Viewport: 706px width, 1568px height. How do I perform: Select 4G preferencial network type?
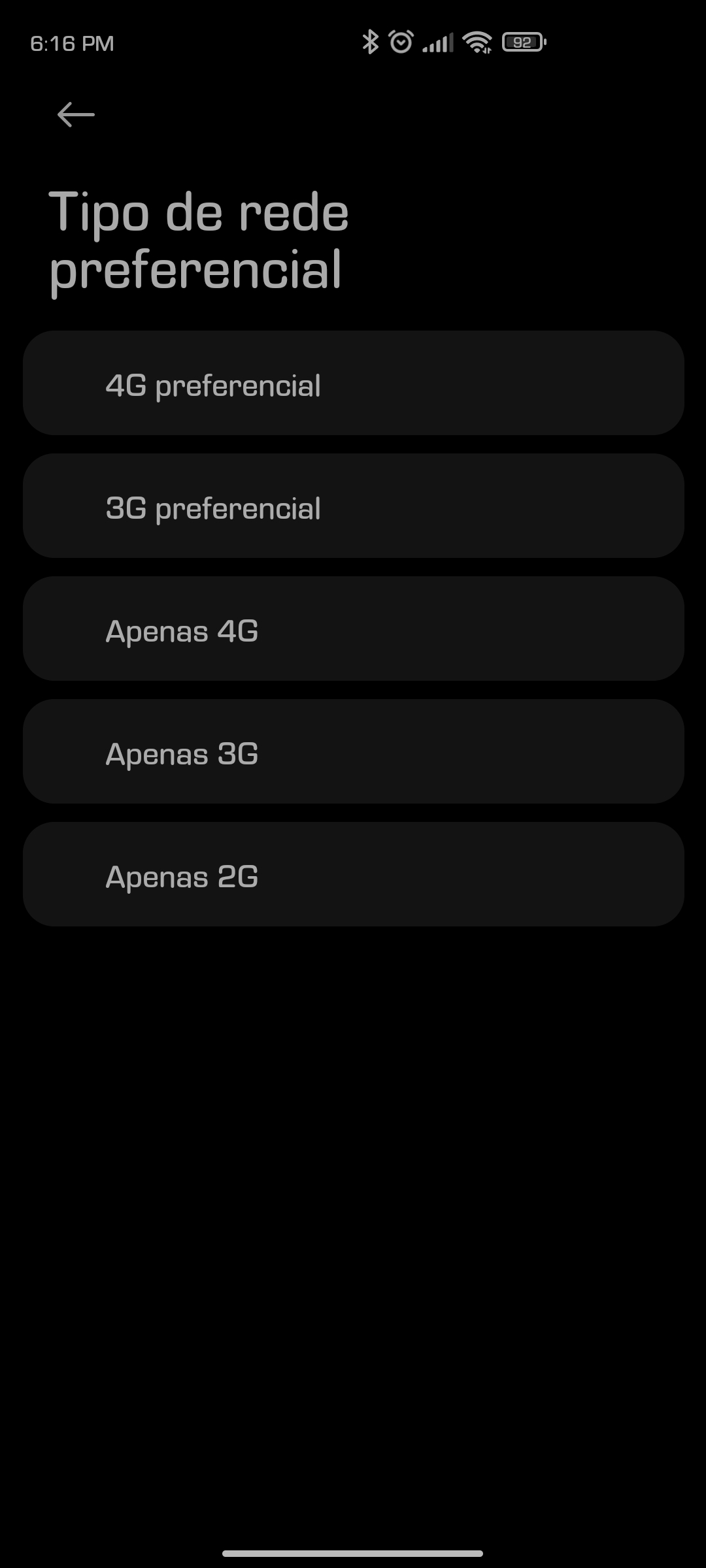(353, 383)
